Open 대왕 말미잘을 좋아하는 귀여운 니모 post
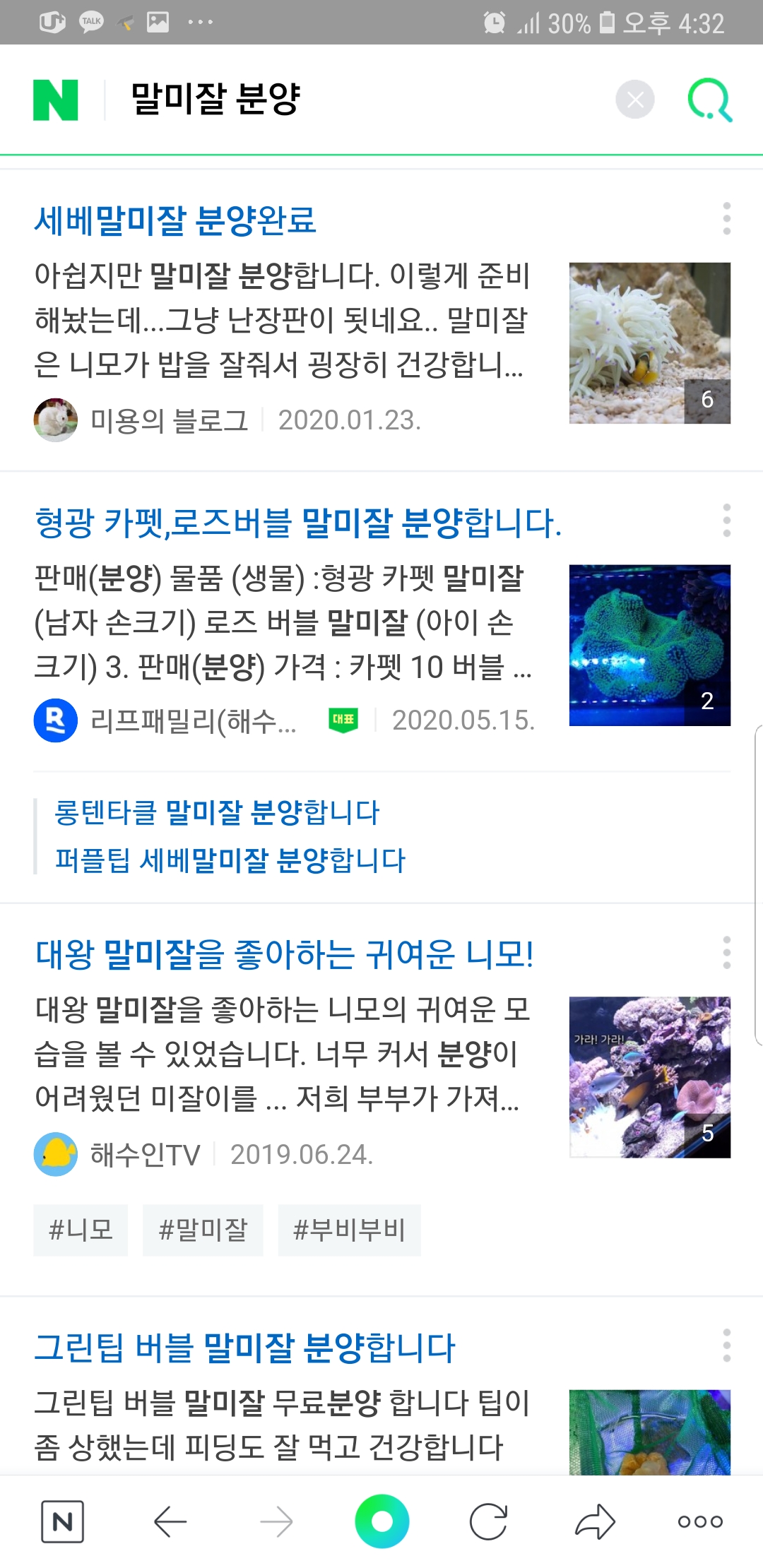The height and width of the screenshot is (1568, 763). (285, 955)
